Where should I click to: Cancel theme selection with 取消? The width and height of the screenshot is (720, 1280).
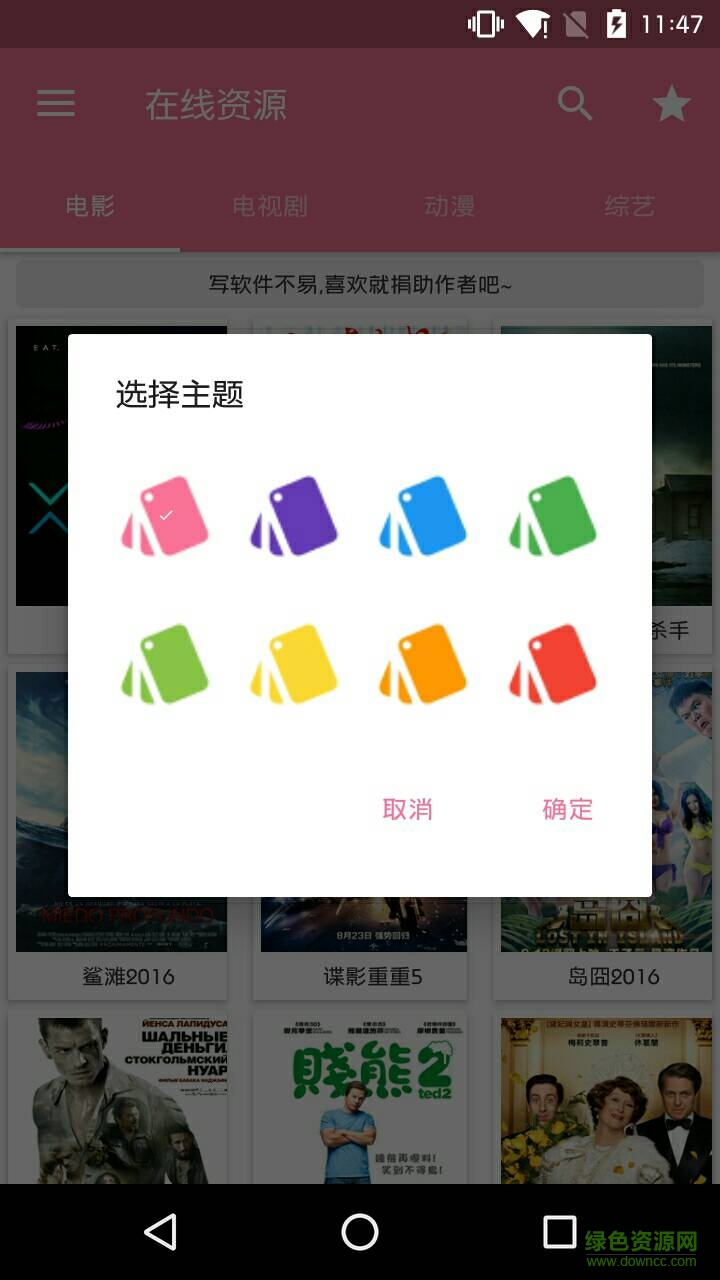[407, 810]
